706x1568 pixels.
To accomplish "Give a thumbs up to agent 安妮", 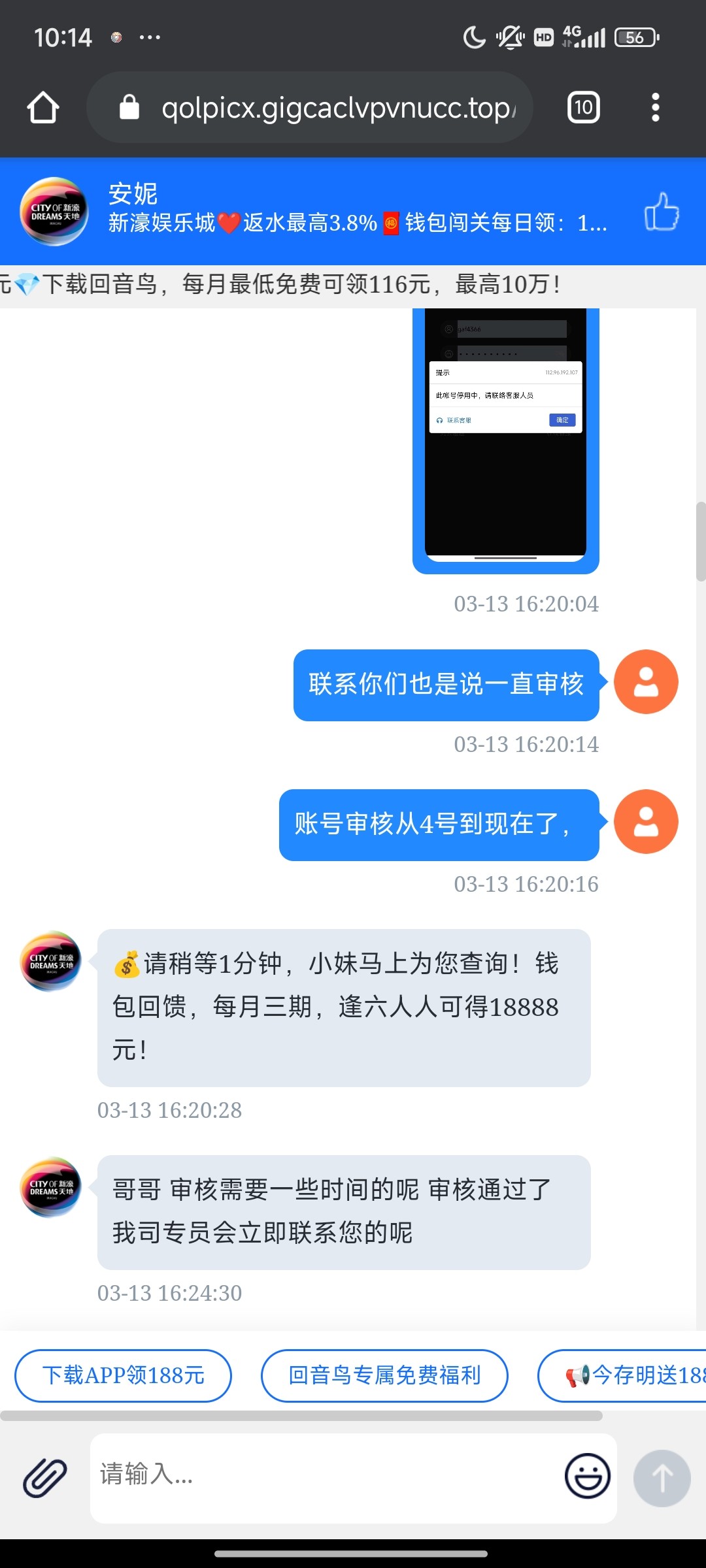I will coord(662,212).
